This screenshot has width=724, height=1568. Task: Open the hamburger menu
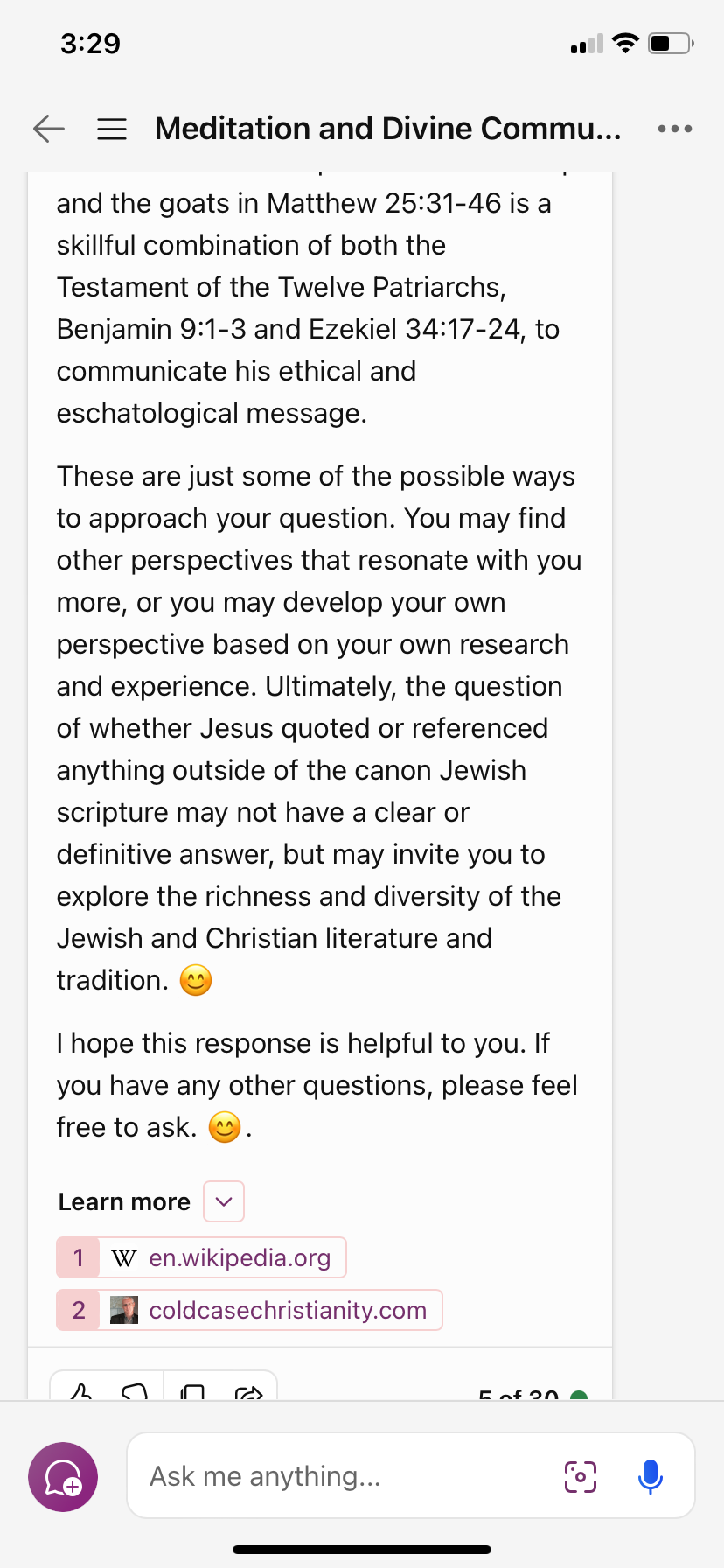pos(112,129)
